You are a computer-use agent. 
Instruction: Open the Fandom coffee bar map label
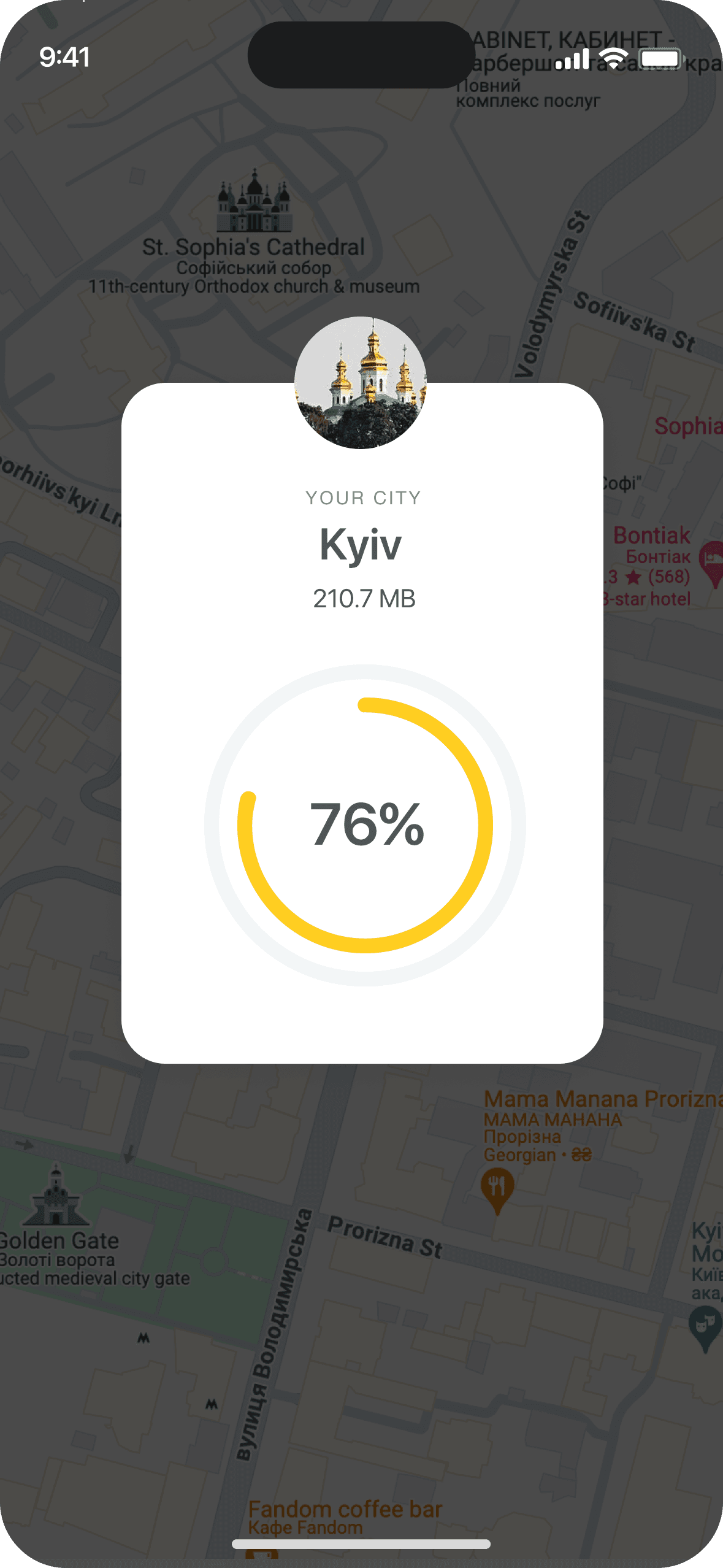coord(346,1507)
